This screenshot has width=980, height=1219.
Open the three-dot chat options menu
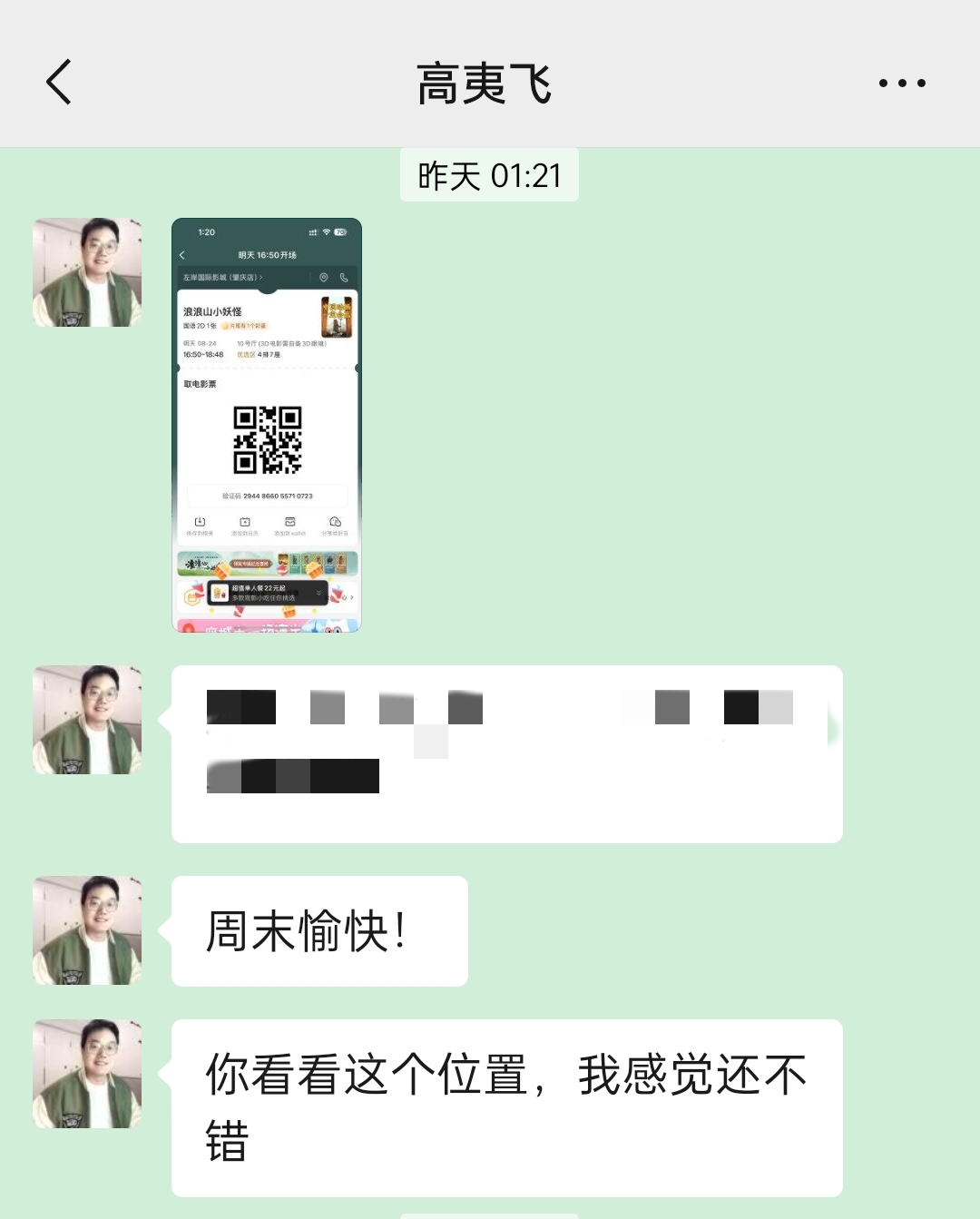(x=902, y=83)
